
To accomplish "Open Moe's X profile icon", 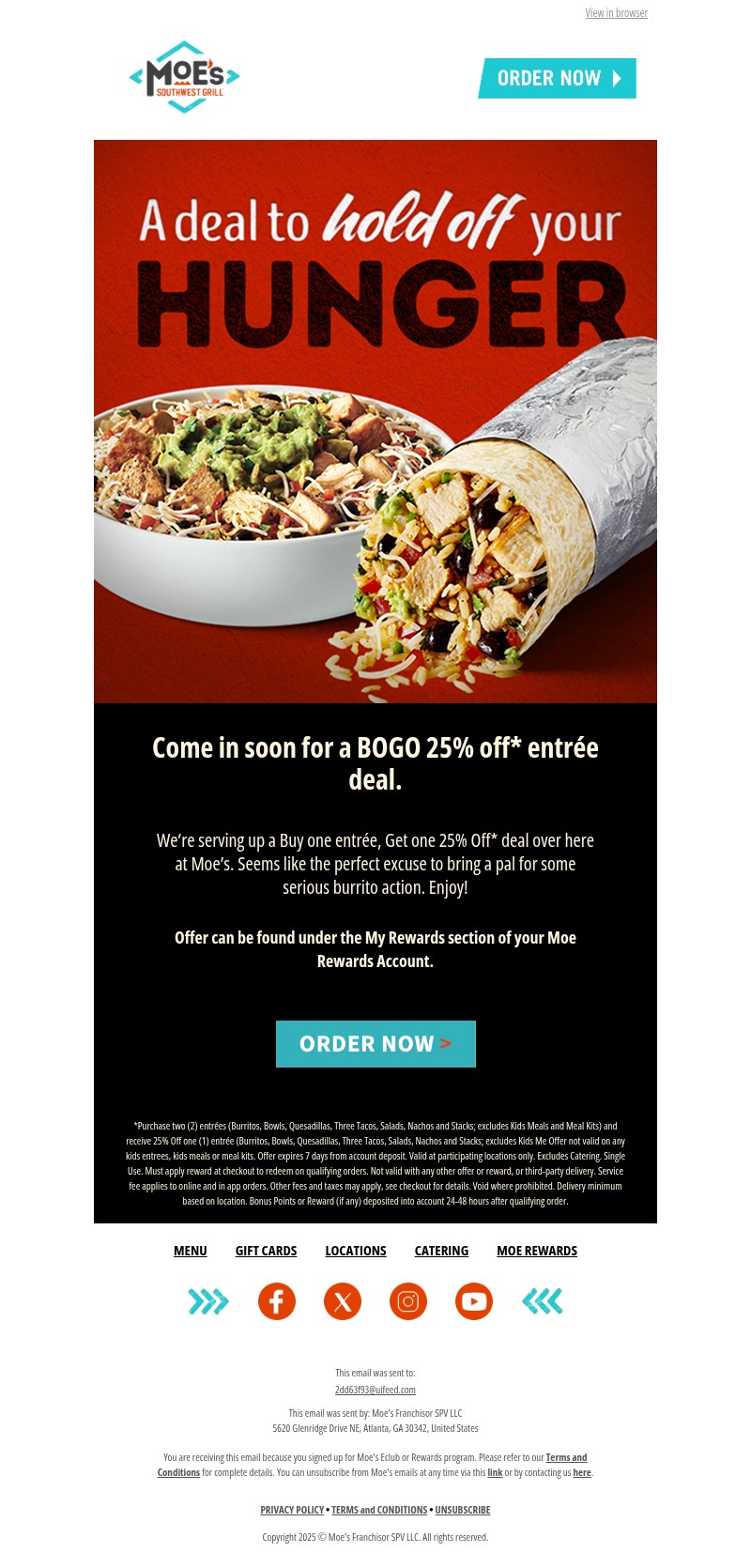I will click(343, 1301).
